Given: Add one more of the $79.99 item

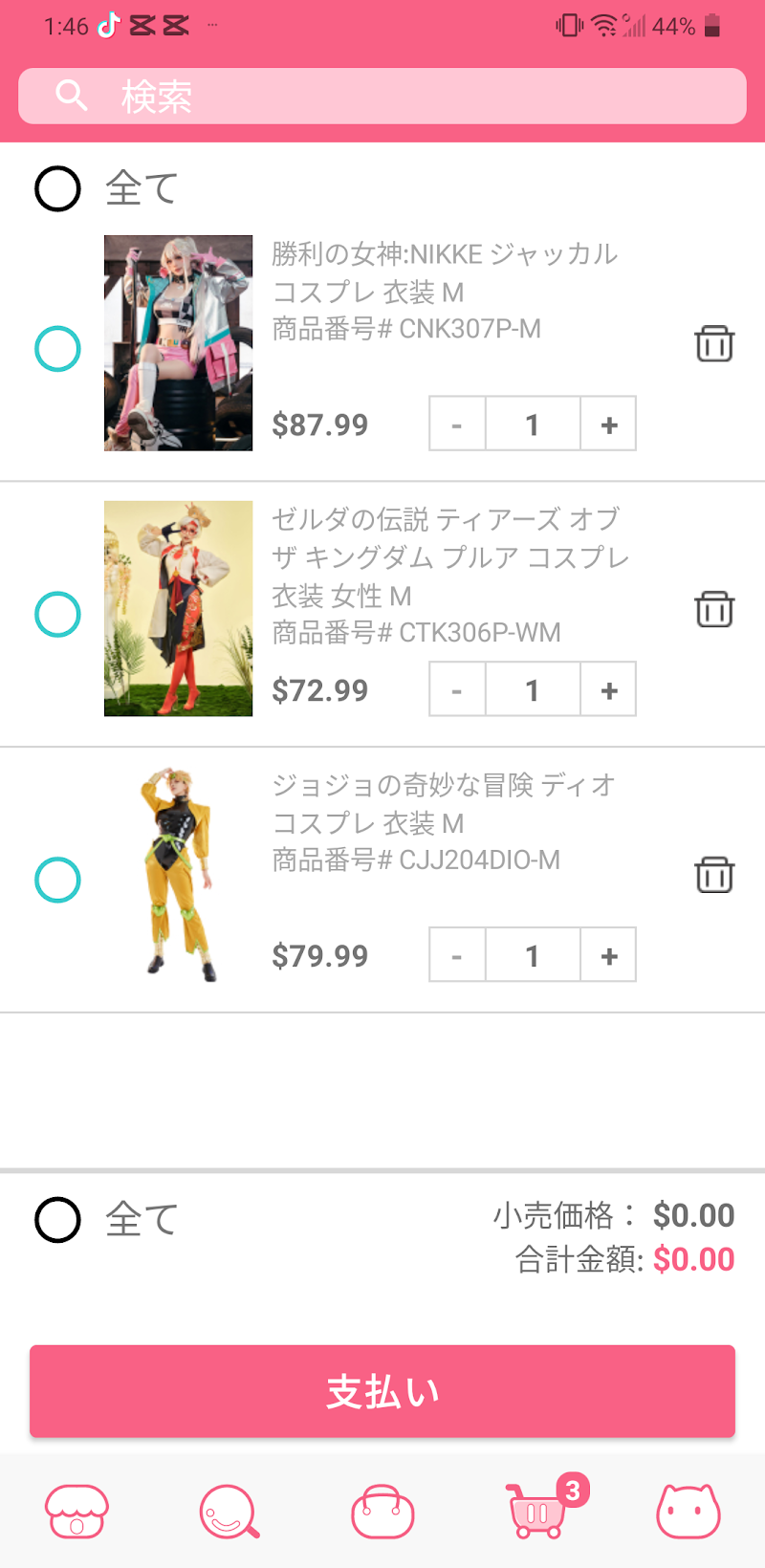Looking at the screenshot, I should 608,955.
